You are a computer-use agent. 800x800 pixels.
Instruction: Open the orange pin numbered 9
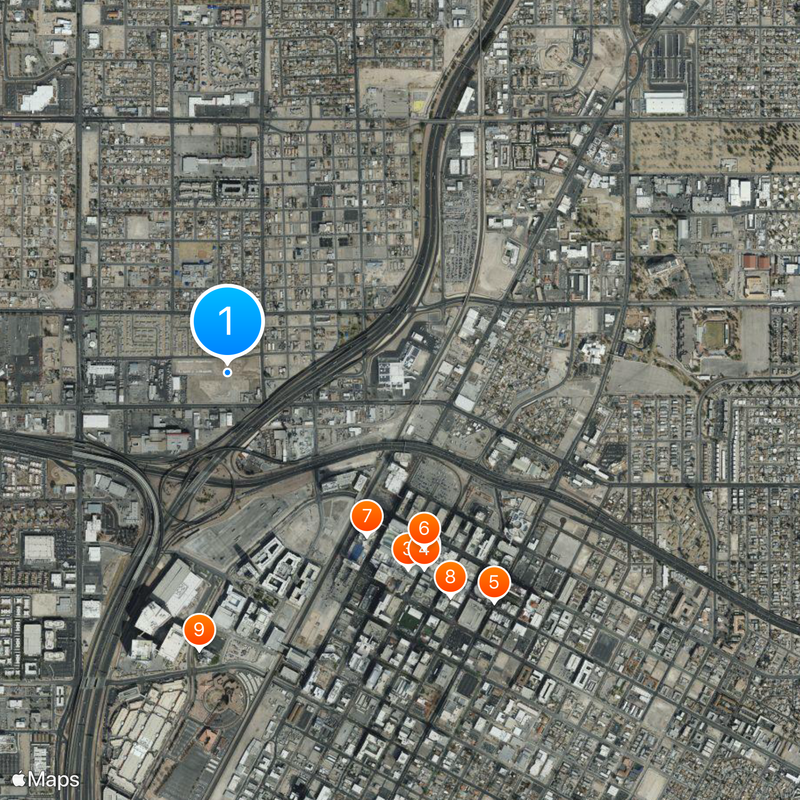click(199, 630)
